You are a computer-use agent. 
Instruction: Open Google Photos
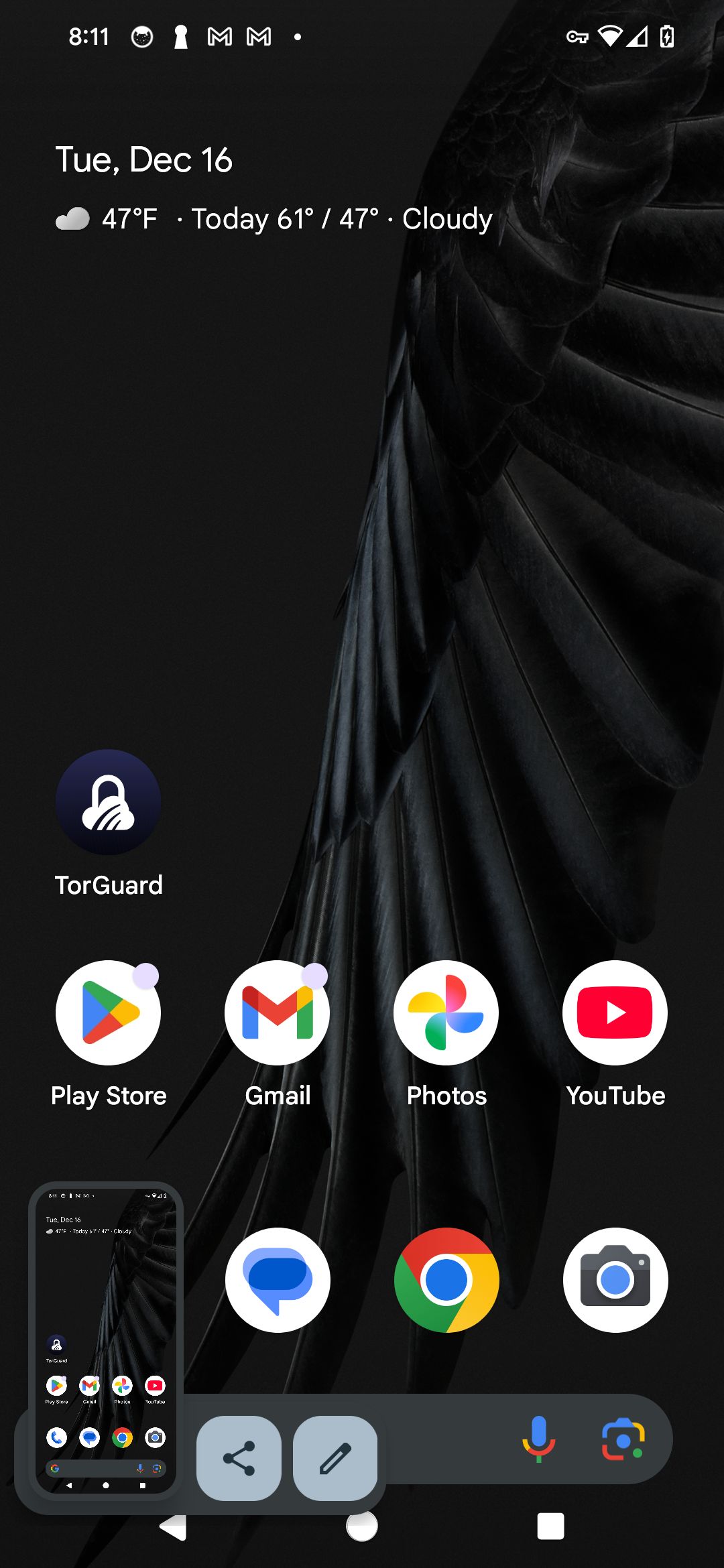(446, 1012)
